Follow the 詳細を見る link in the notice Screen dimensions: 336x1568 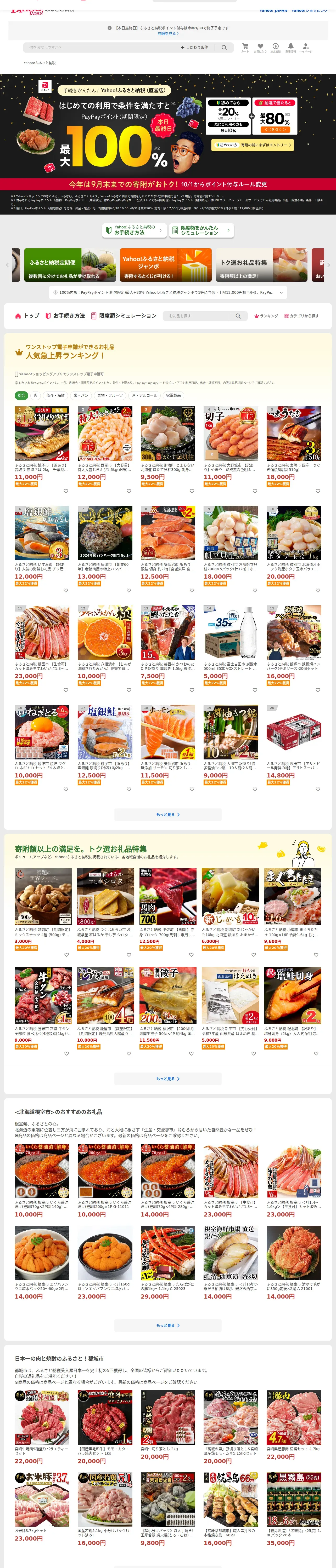(x=168, y=33)
